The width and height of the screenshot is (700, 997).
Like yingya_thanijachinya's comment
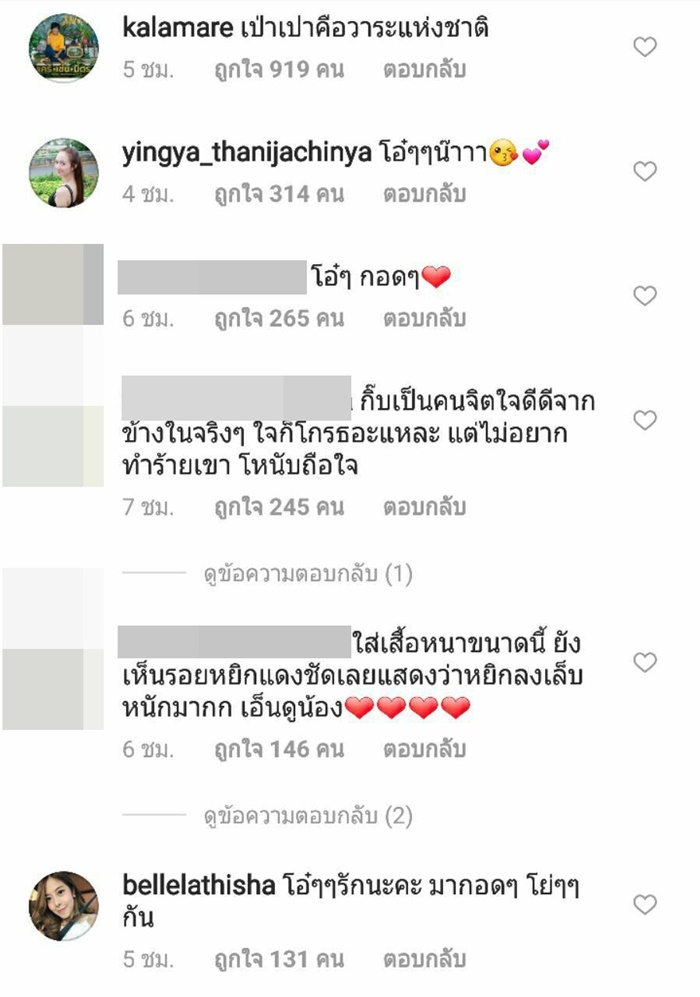tap(646, 172)
